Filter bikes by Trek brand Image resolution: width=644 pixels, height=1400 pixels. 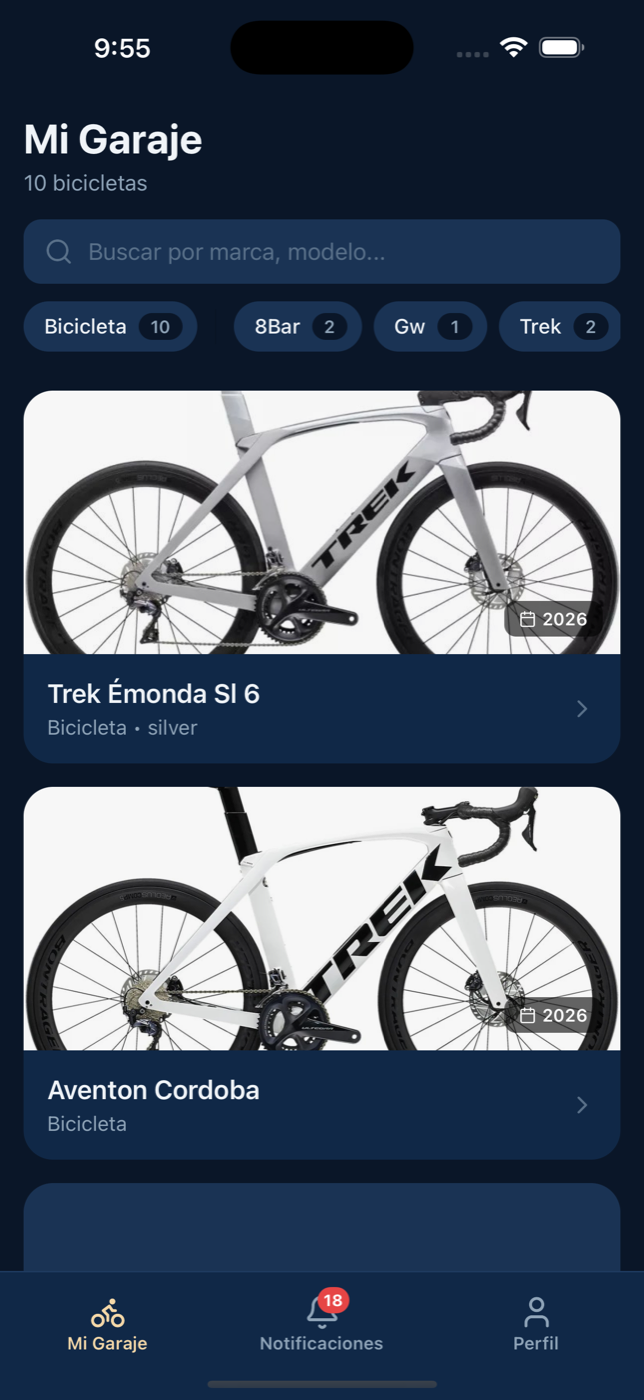[560, 327]
